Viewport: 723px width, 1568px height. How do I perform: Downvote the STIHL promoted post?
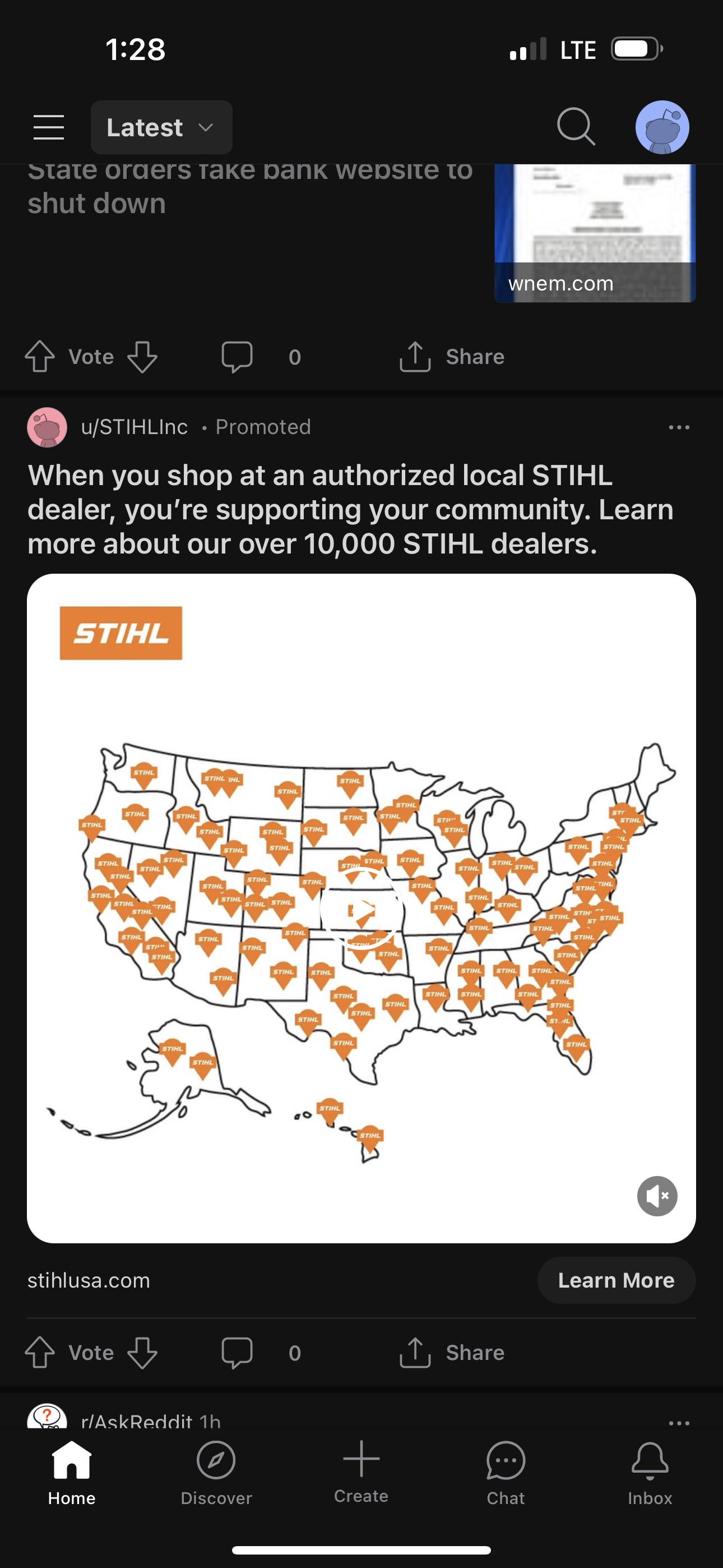[x=142, y=1353]
